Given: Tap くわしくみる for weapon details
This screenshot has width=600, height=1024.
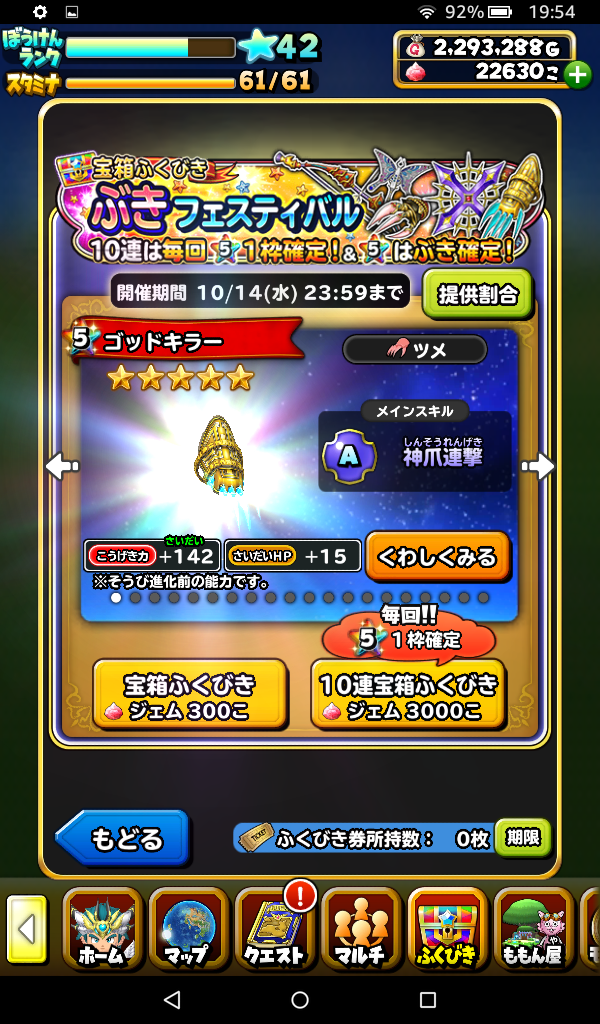Looking at the screenshot, I should pos(438,556).
